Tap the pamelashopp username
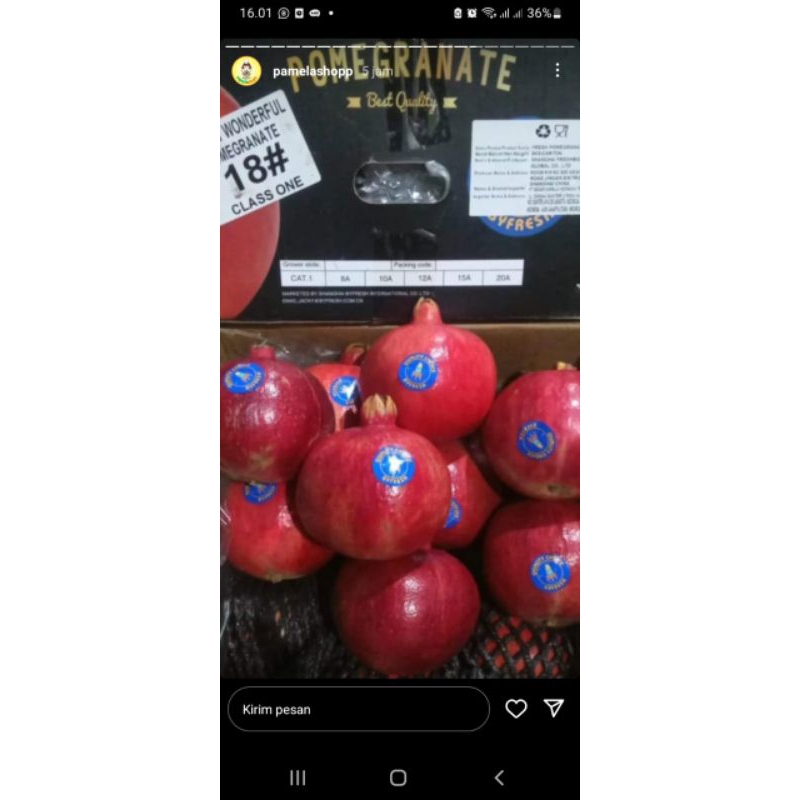Viewport: 800px width, 800px height. [x=312, y=72]
